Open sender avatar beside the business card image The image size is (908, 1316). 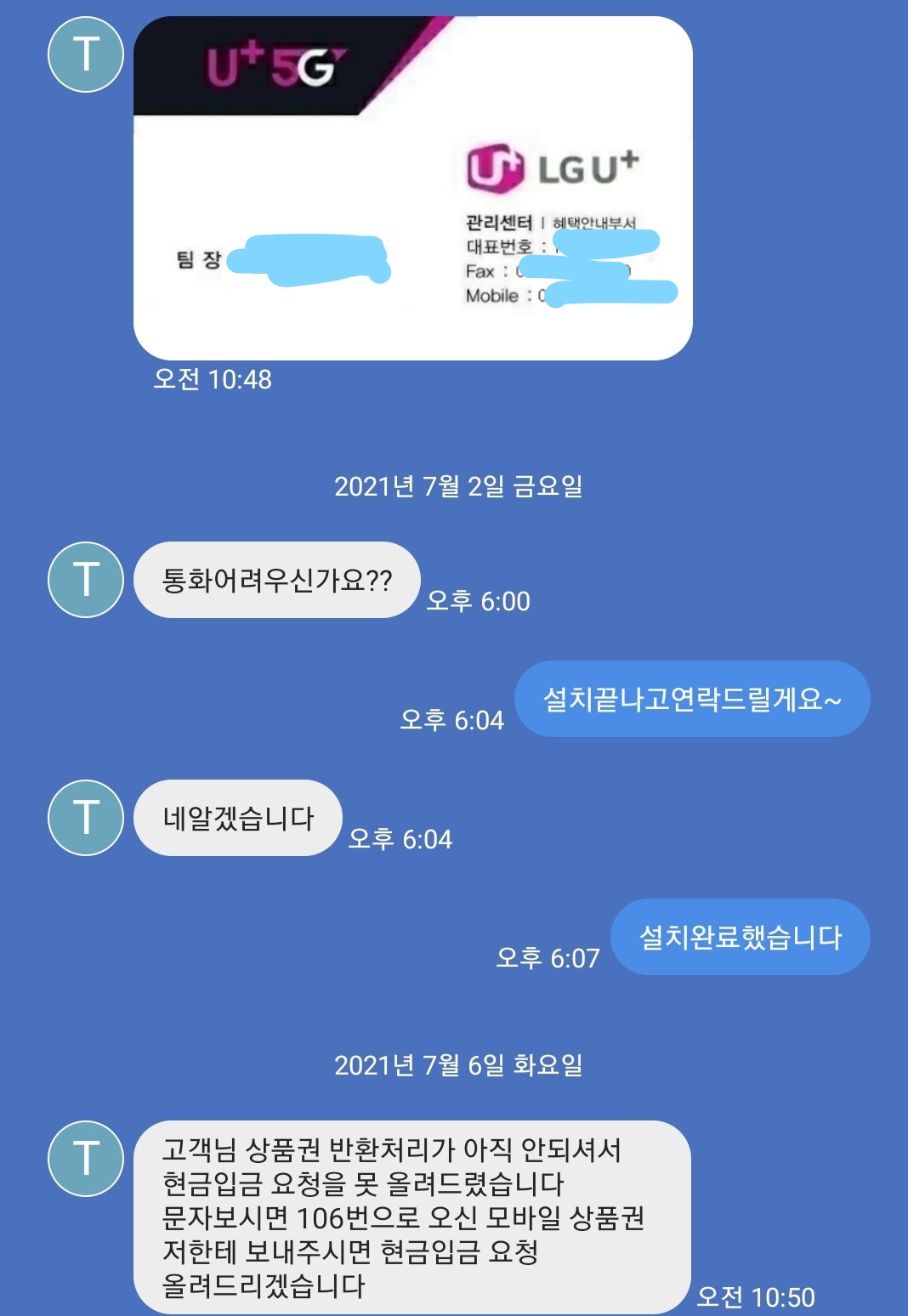tap(86, 54)
